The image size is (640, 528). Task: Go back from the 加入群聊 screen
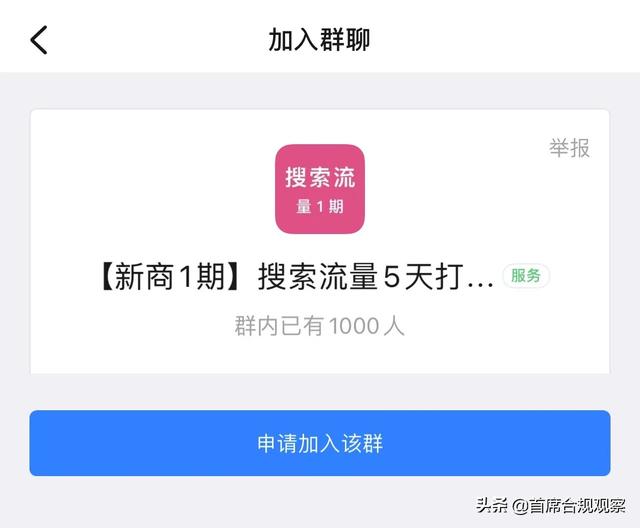39,40
